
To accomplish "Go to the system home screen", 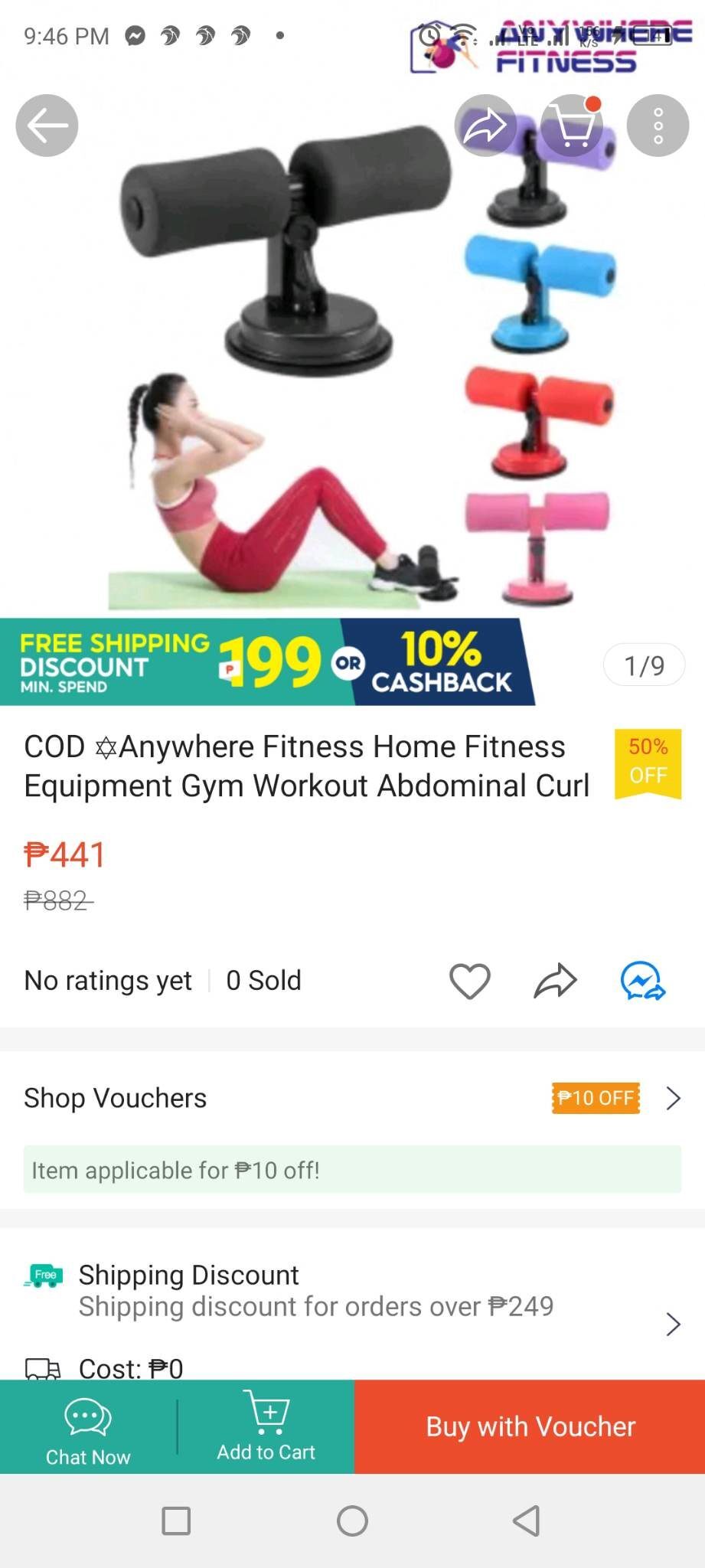I will (352, 1521).
